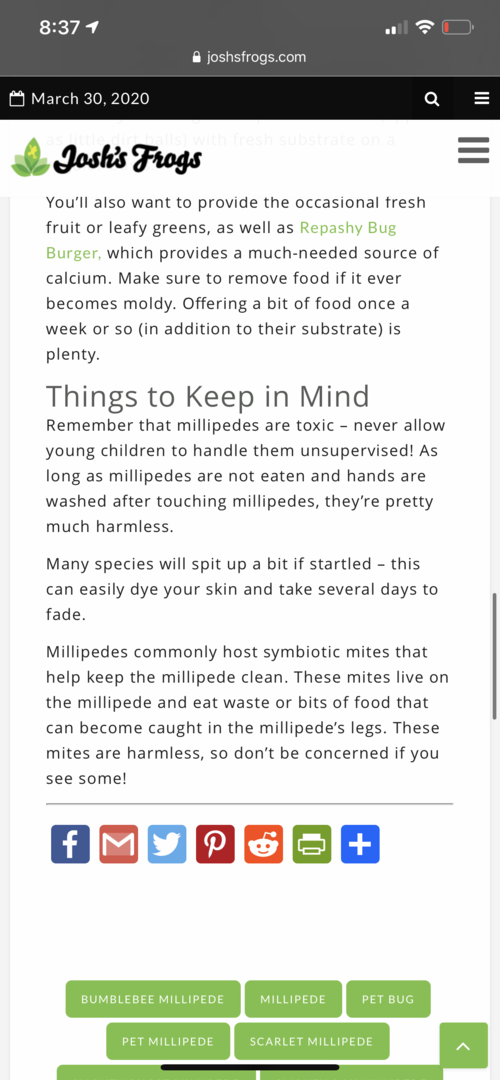The width and height of the screenshot is (500, 1080).
Task: Open the small white menu icon
Action: click(481, 98)
